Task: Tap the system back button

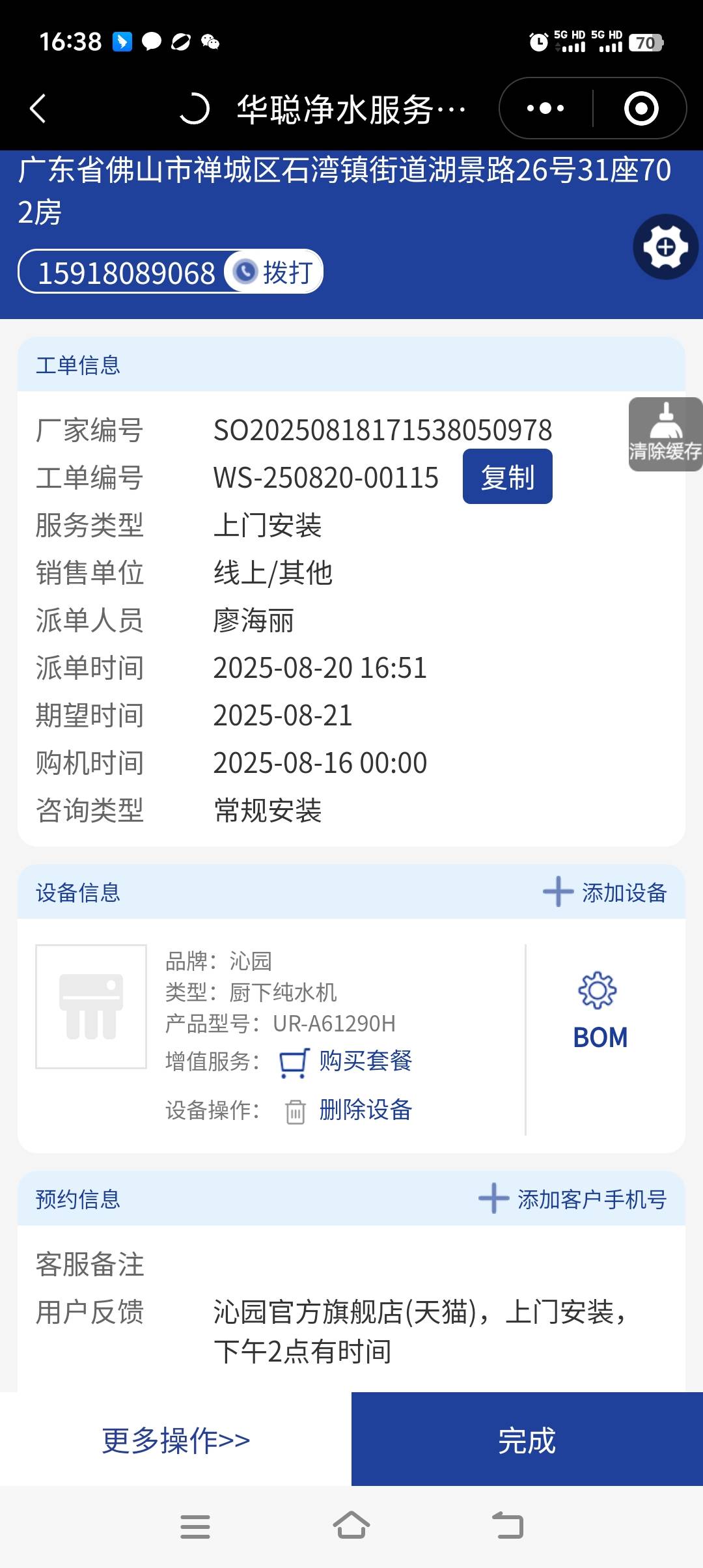Action: (x=508, y=1526)
